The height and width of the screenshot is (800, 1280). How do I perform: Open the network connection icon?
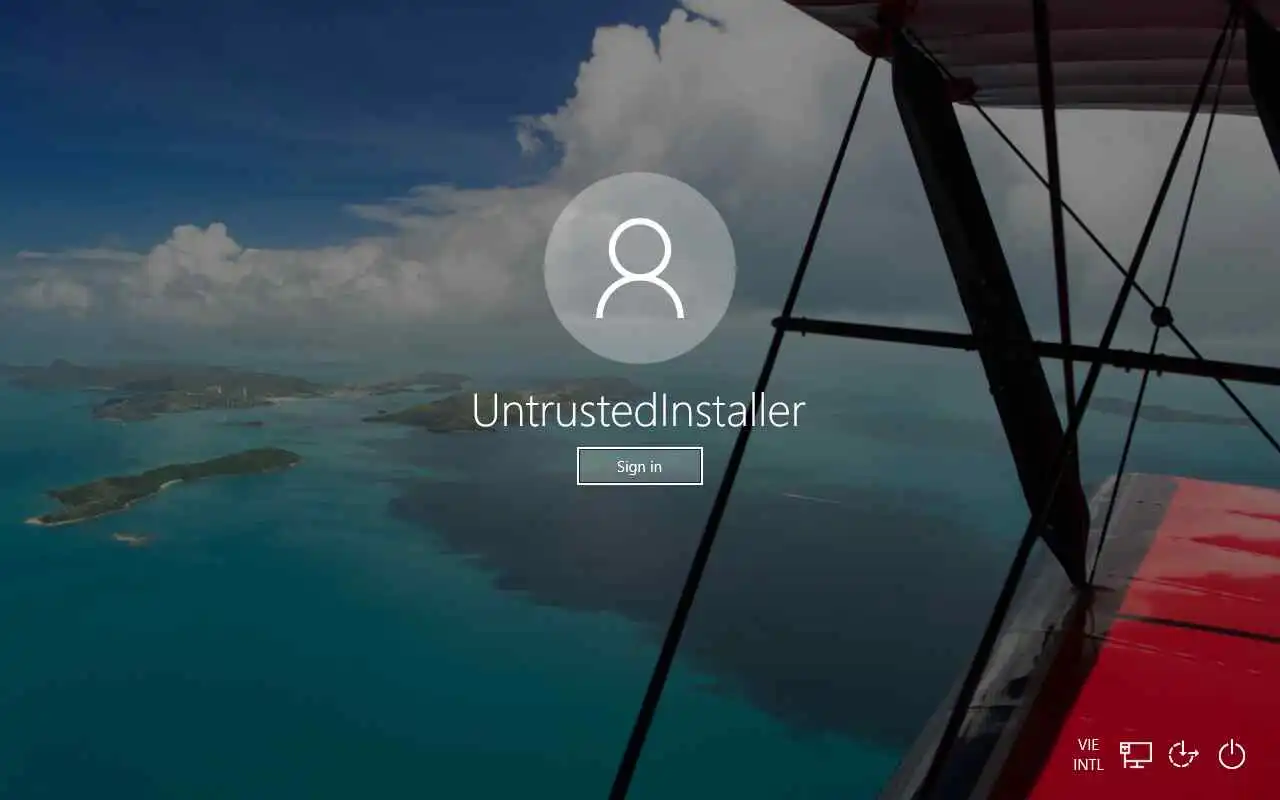click(x=1136, y=754)
